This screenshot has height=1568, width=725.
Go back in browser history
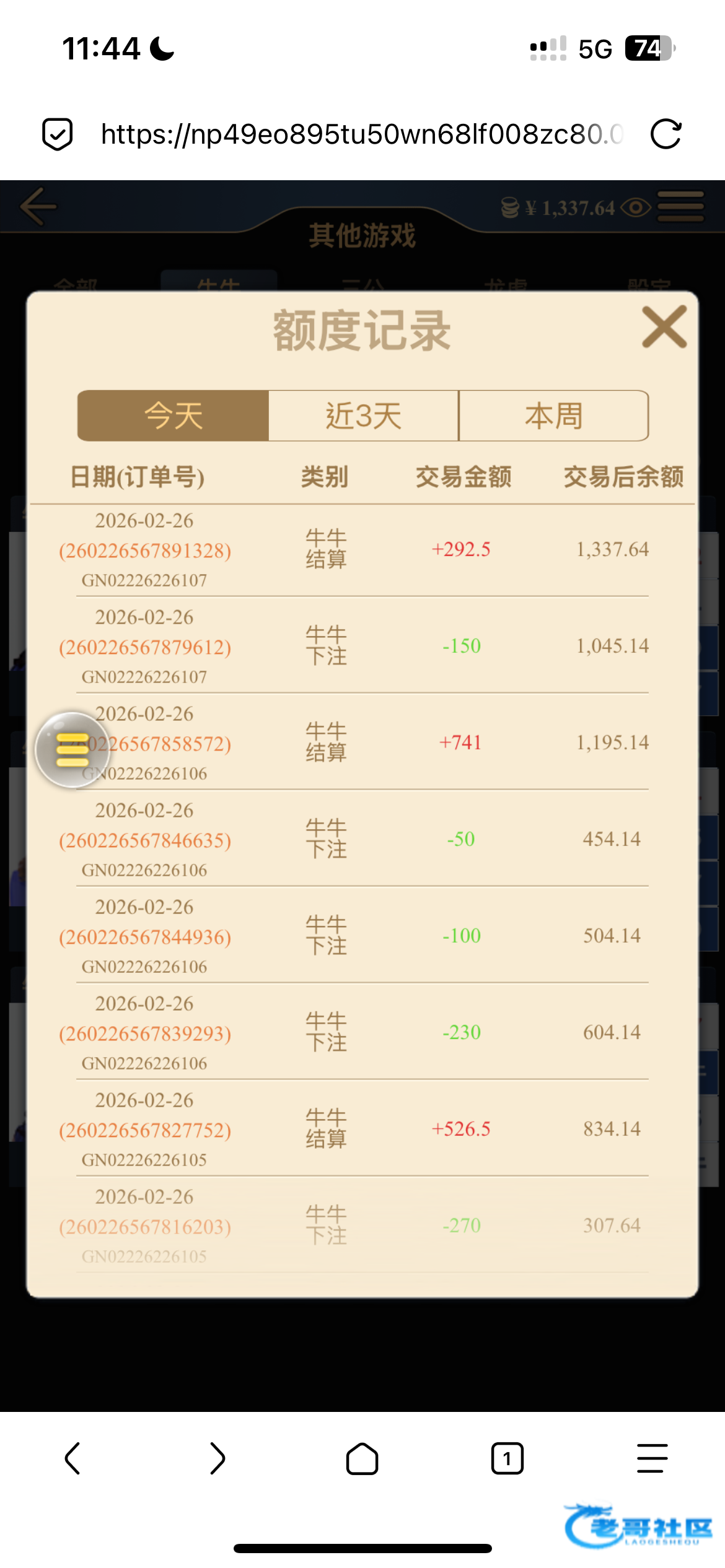(72, 1458)
